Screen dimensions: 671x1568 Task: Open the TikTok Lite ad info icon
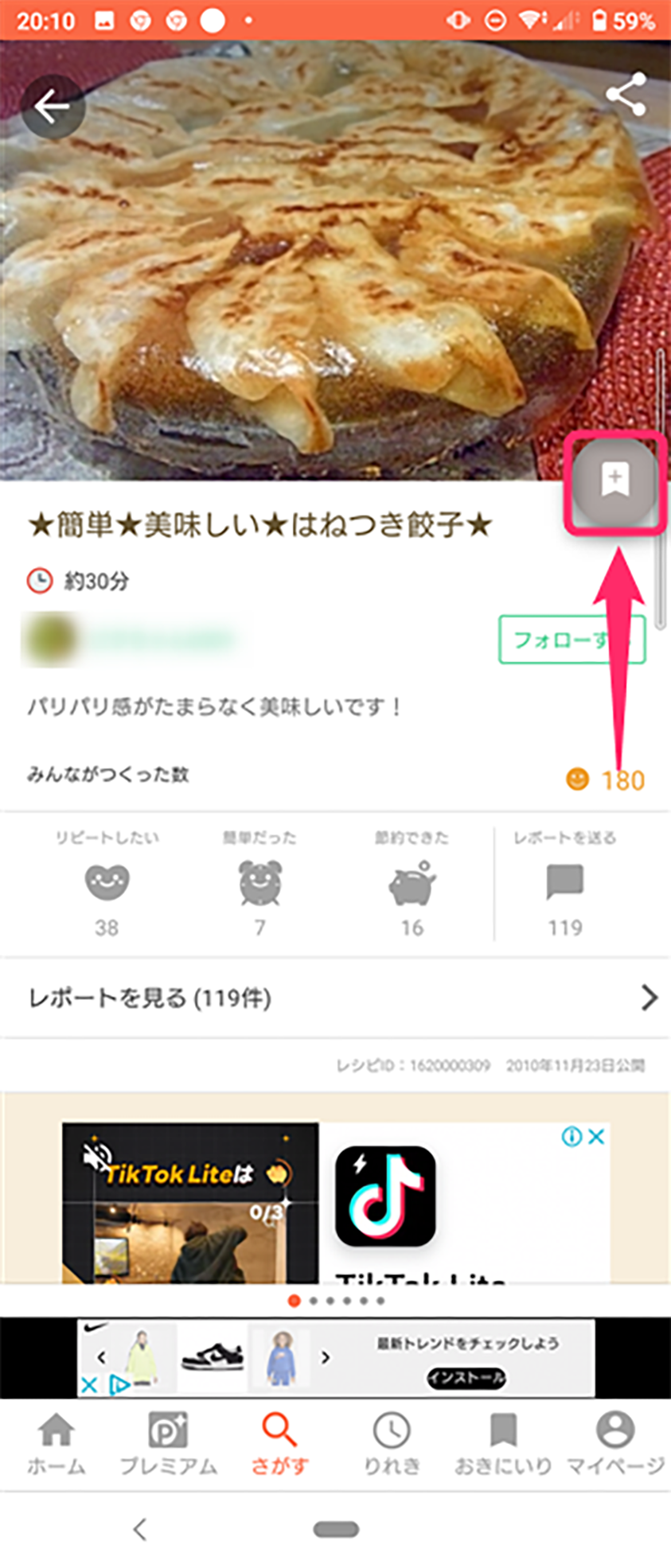pyautogui.click(x=571, y=1137)
